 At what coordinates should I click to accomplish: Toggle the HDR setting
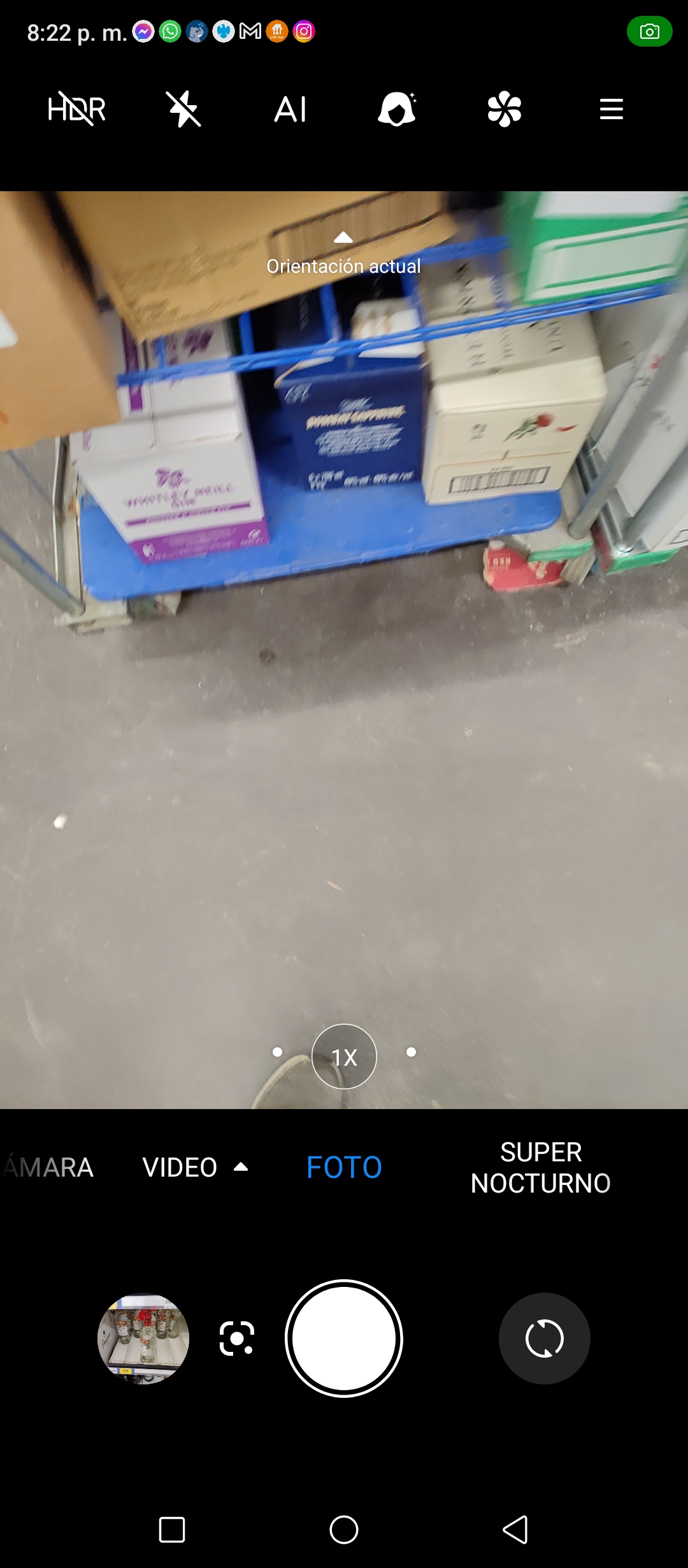tap(76, 109)
